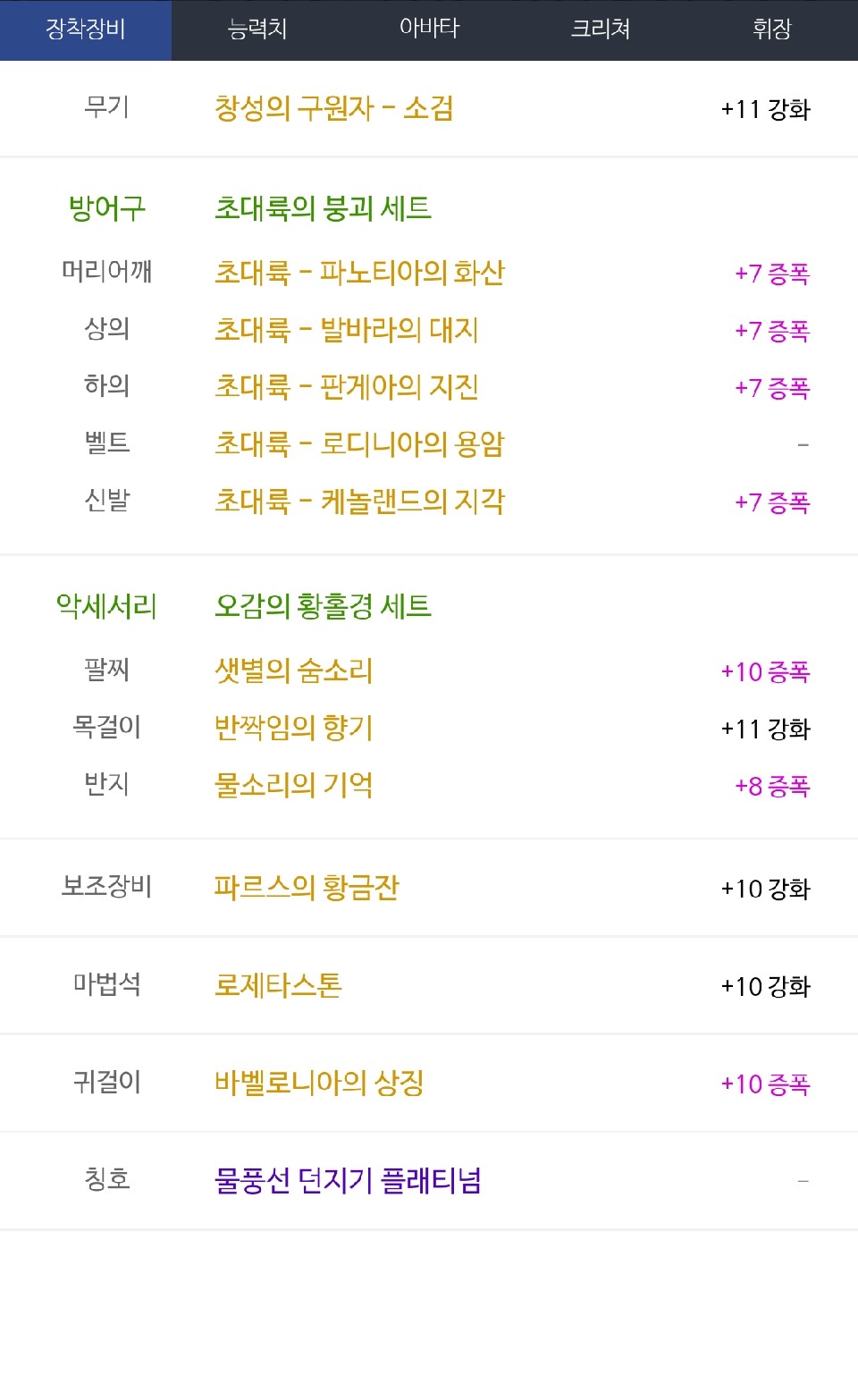Viewport: 858px width, 1400px height.
Task: Open earring 바벨로니아의 상징
Action: (x=319, y=1083)
